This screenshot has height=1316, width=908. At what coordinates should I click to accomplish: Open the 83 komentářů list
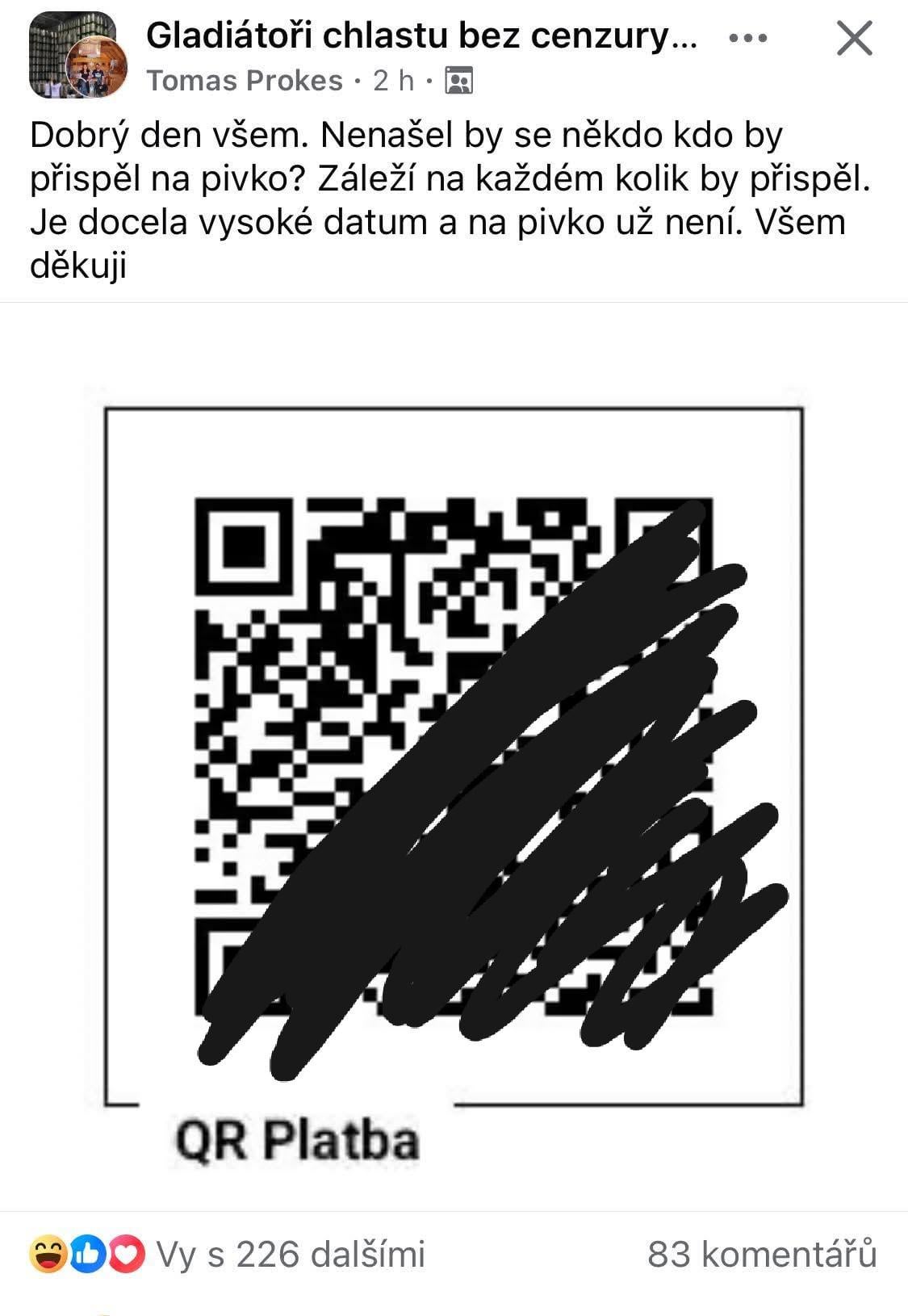[761, 1255]
